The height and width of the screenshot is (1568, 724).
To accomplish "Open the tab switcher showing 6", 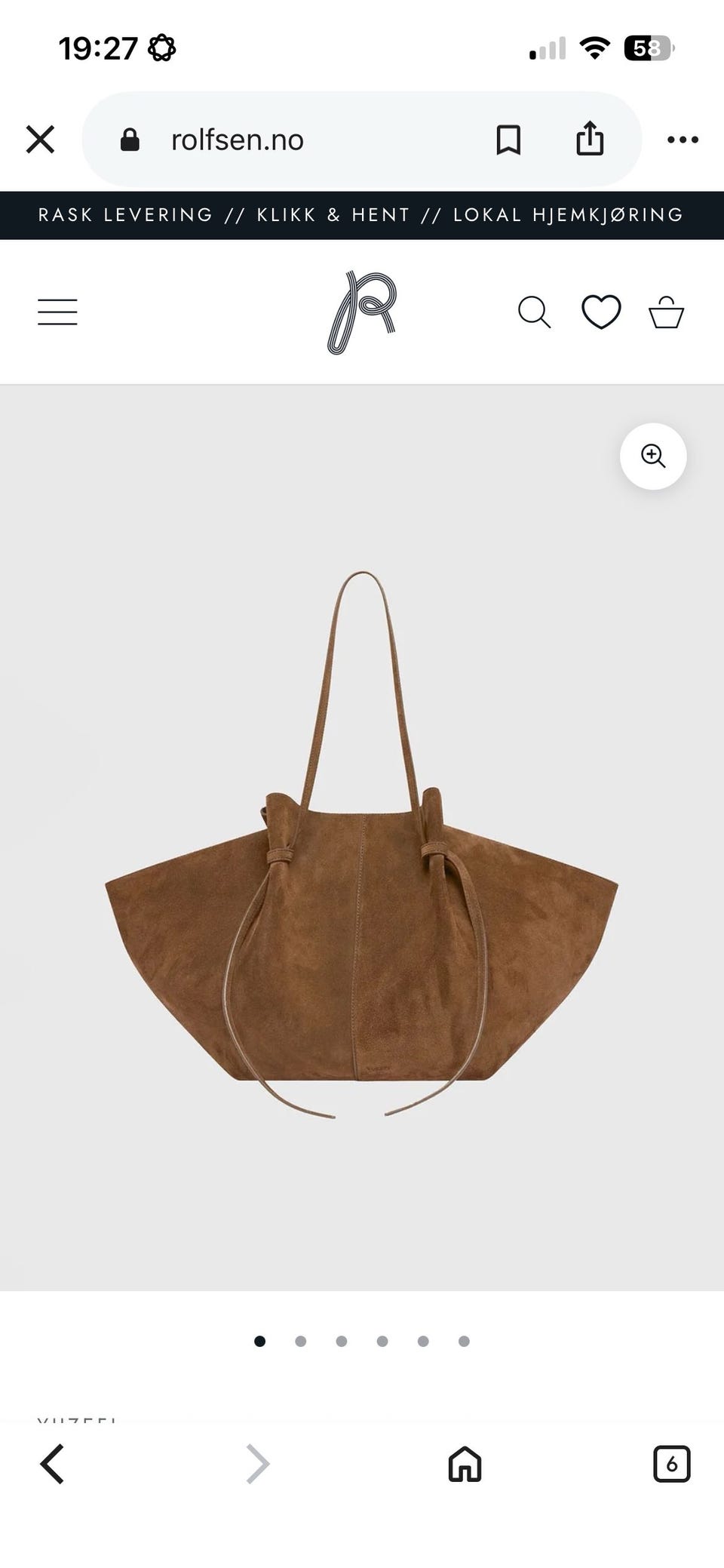I will point(671,1464).
